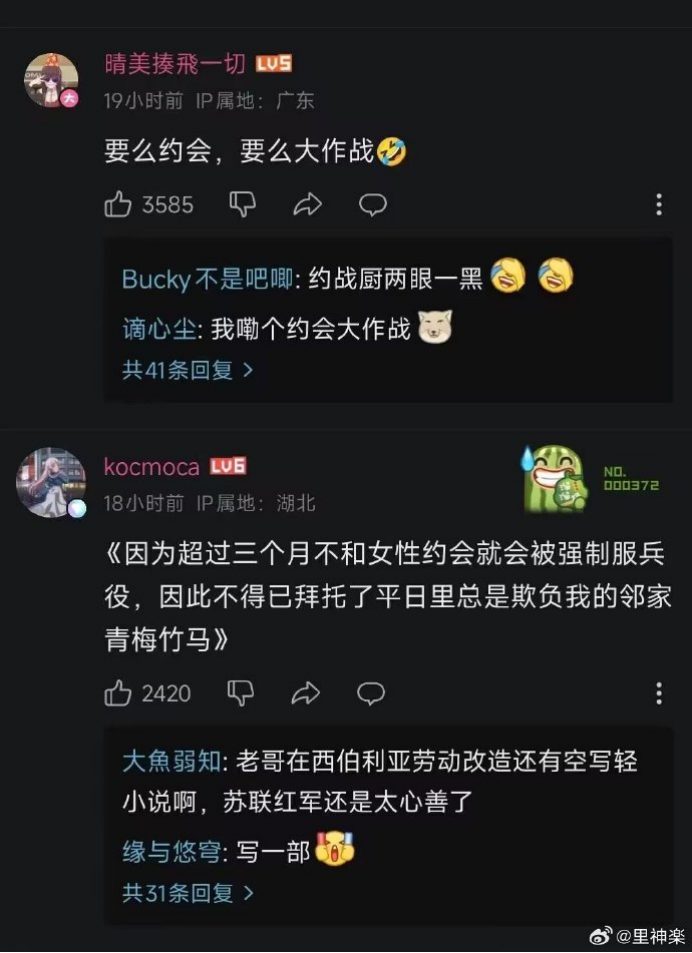
Task: Open overflow menu on kocmoca's comment
Action: (658, 692)
